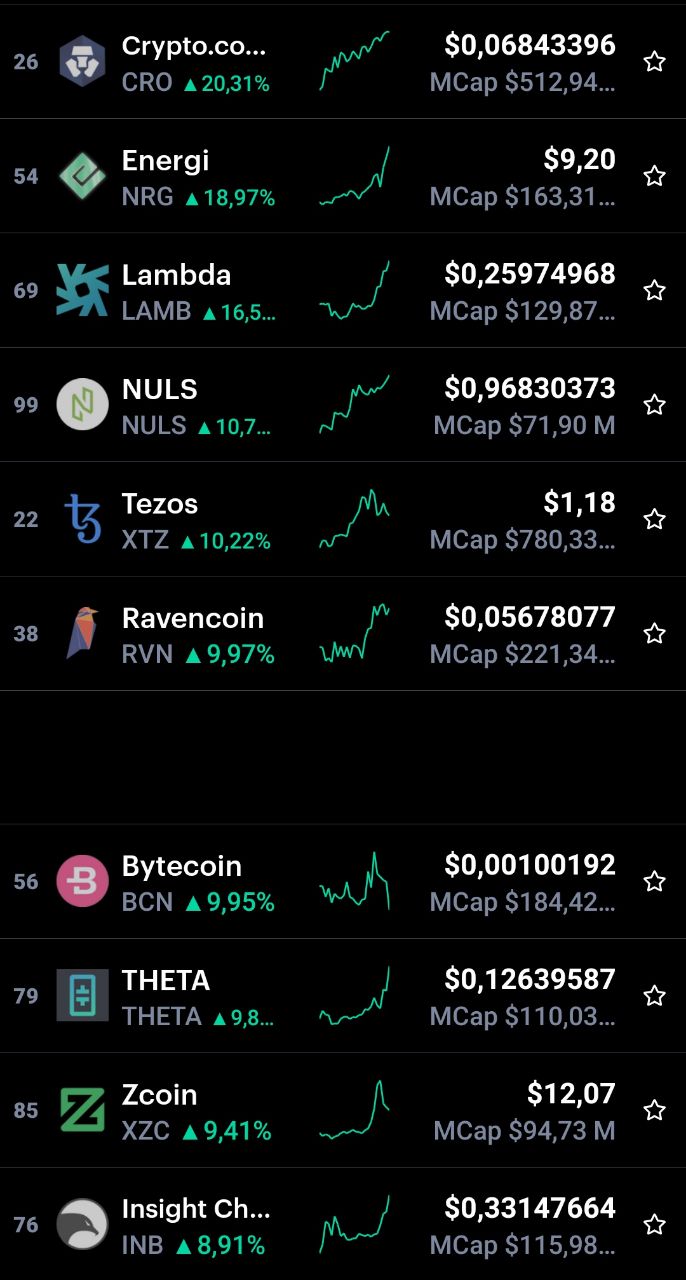Viewport: 686px width, 1280px height.
Task: Add THETA to watchlist star
Action: click(x=654, y=996)
